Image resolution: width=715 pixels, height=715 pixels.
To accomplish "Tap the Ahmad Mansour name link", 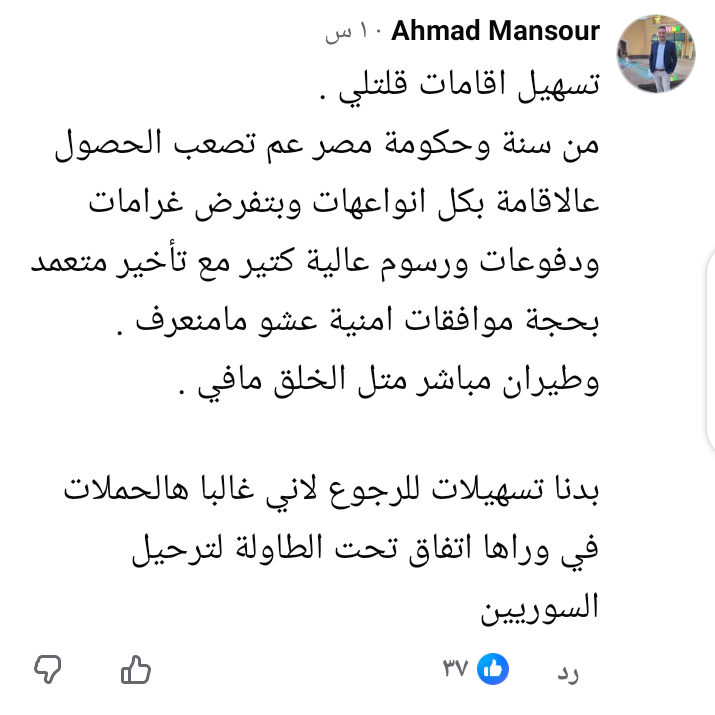I will [495, 31].
